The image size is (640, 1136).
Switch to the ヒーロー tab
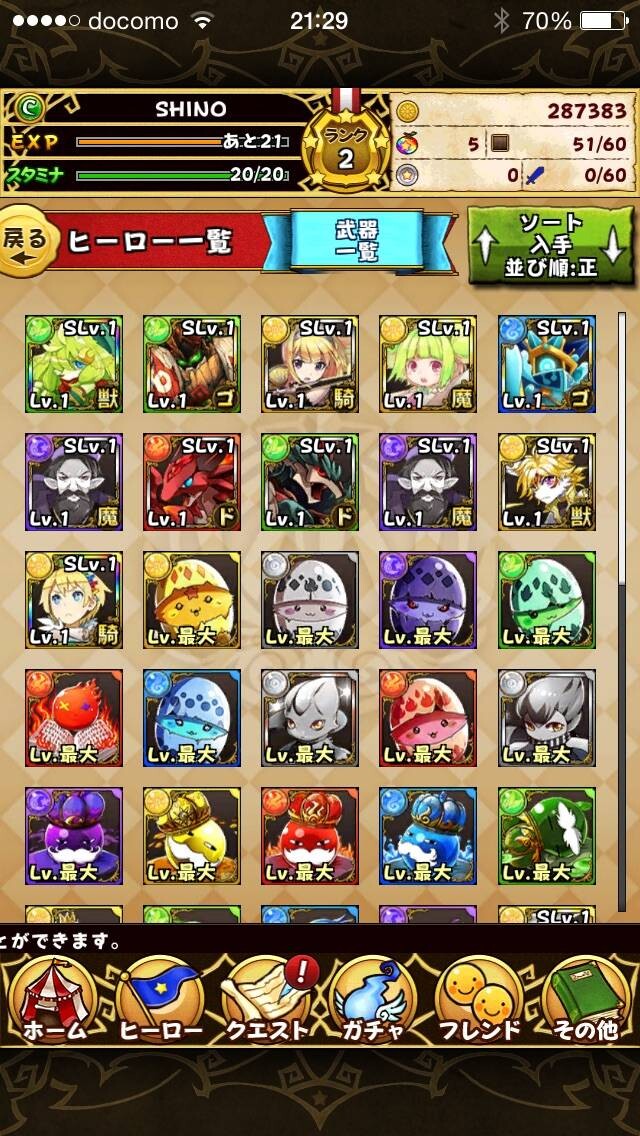pos(159,1001)
